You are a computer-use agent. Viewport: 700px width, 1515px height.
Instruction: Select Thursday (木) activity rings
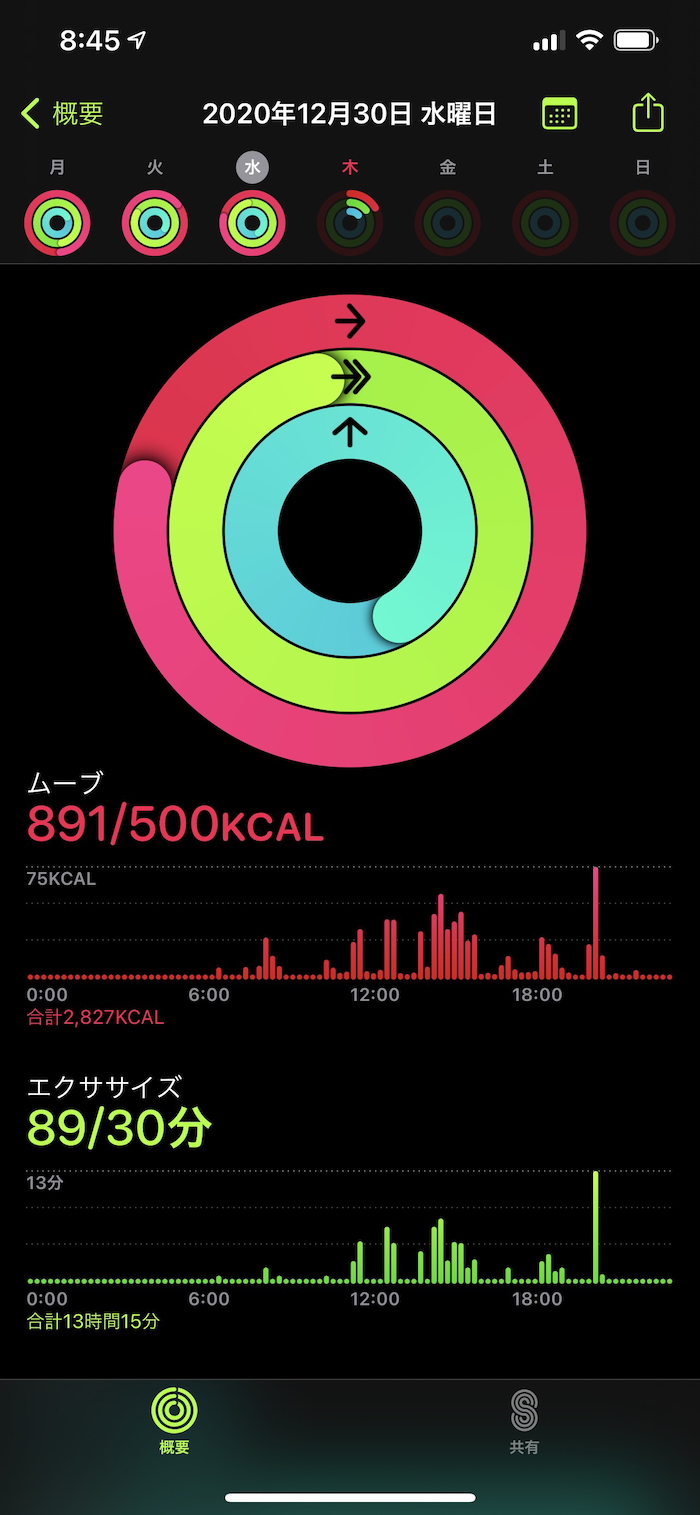(x=350, y=221)
